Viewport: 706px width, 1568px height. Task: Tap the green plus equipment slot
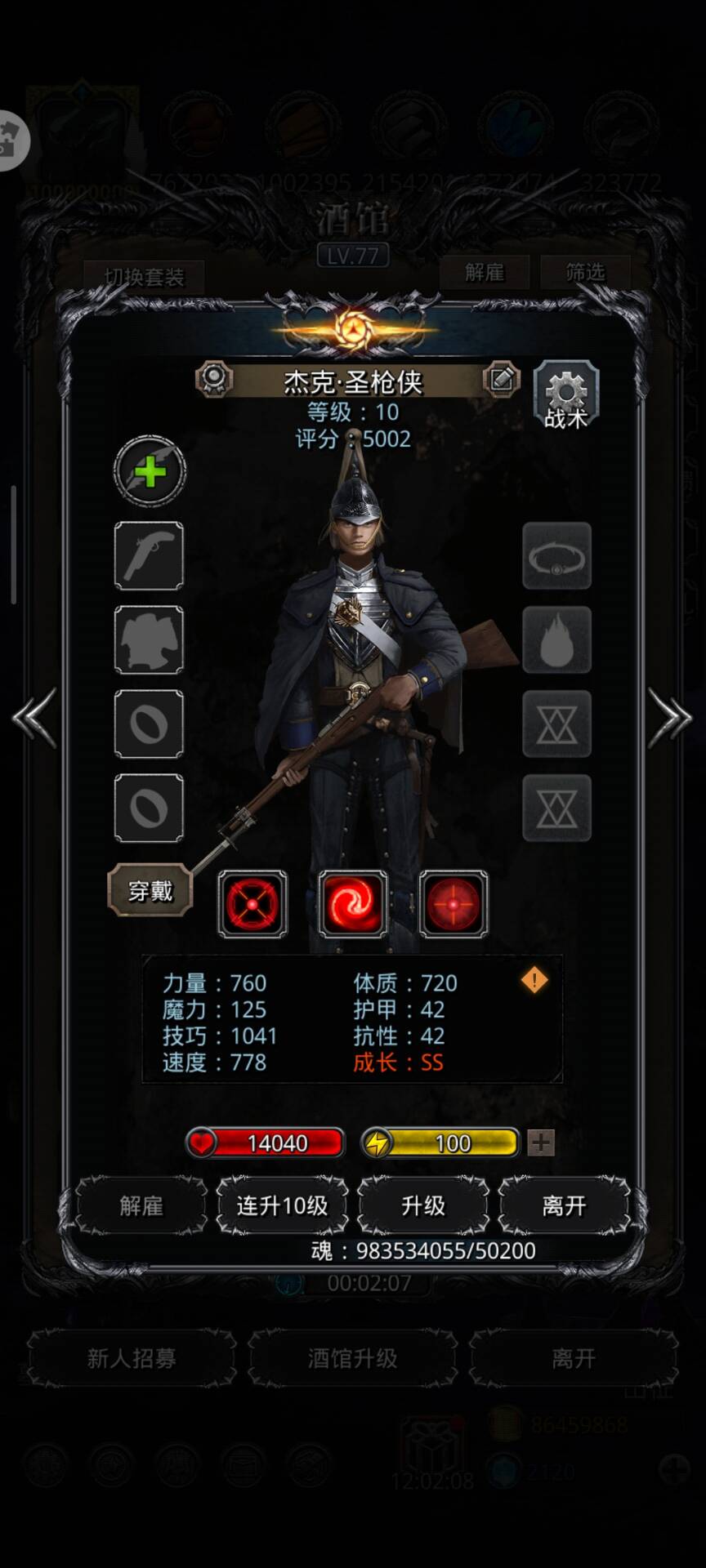(x=150, y=471)
